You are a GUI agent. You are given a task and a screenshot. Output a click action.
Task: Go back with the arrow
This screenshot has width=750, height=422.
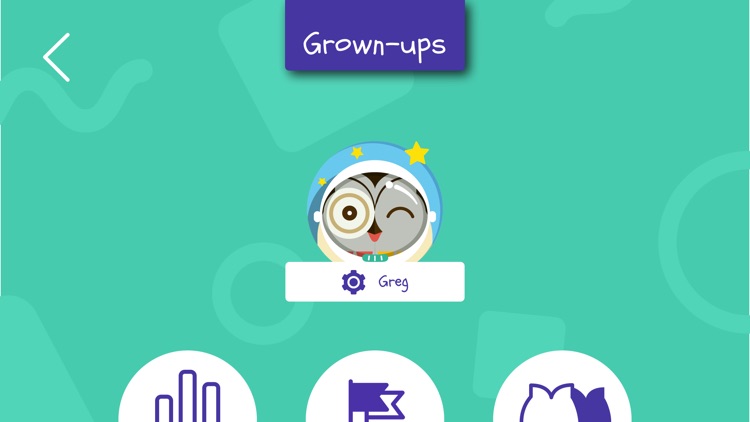point(57,57)
